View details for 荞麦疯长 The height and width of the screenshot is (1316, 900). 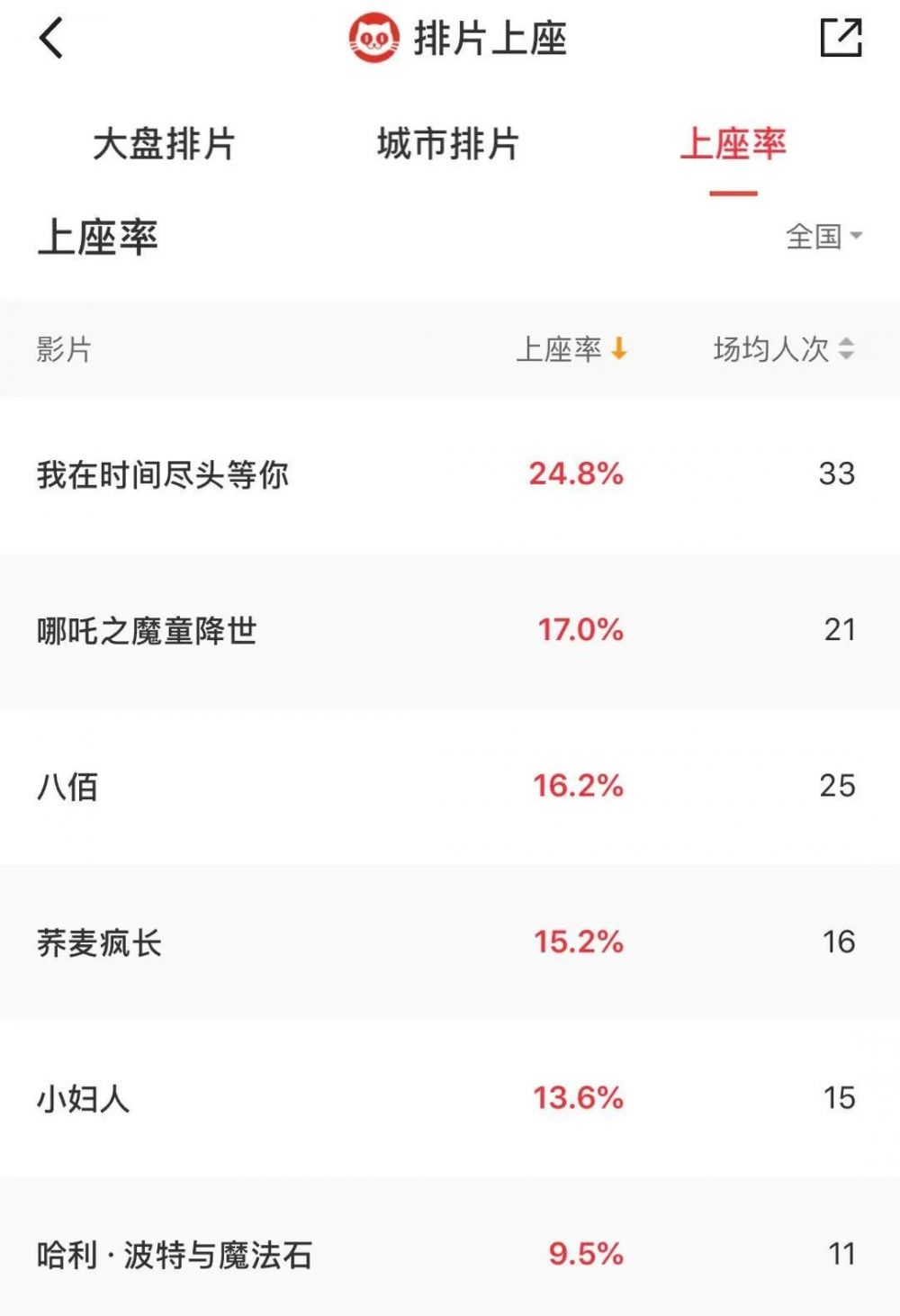tap(99, 942)
